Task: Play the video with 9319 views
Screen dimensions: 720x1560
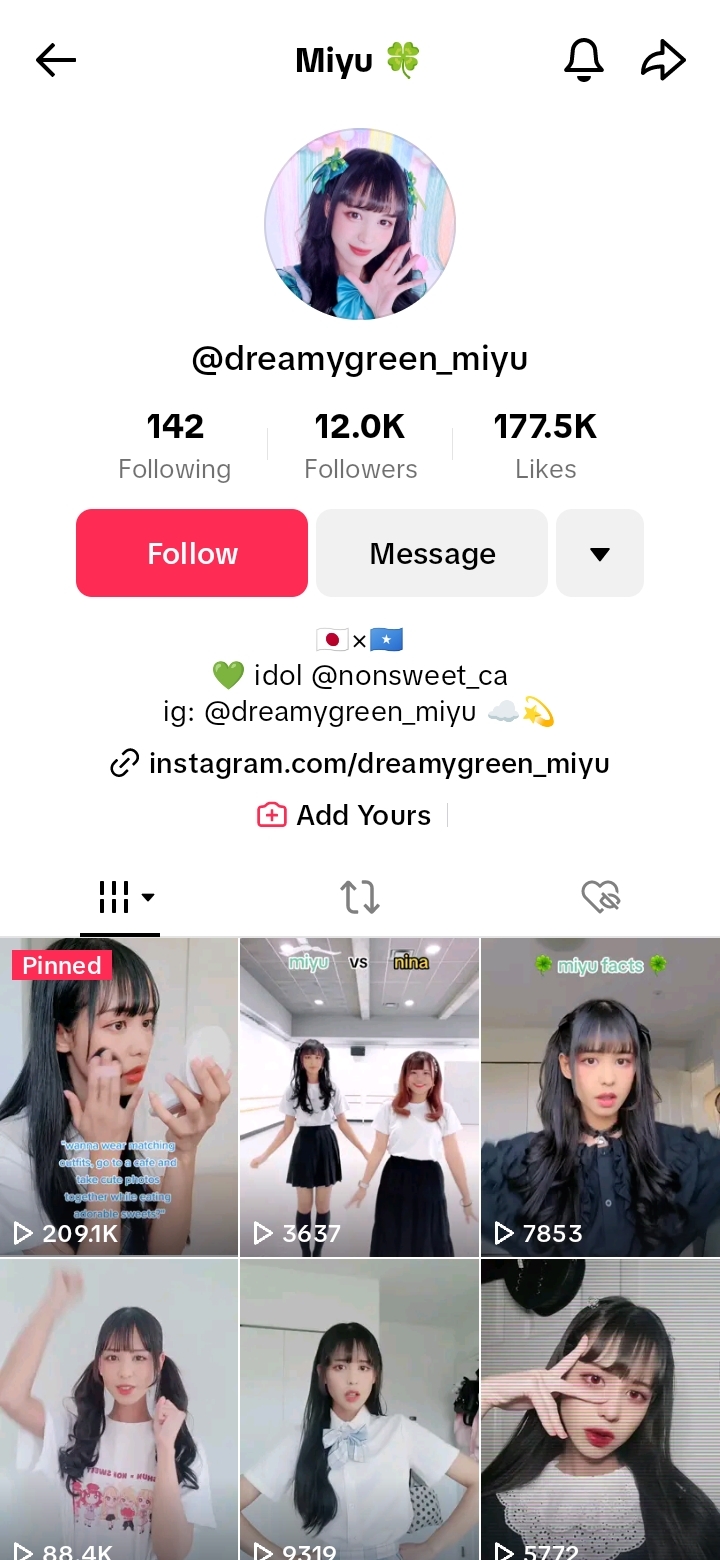Action: coord(360,1410)
